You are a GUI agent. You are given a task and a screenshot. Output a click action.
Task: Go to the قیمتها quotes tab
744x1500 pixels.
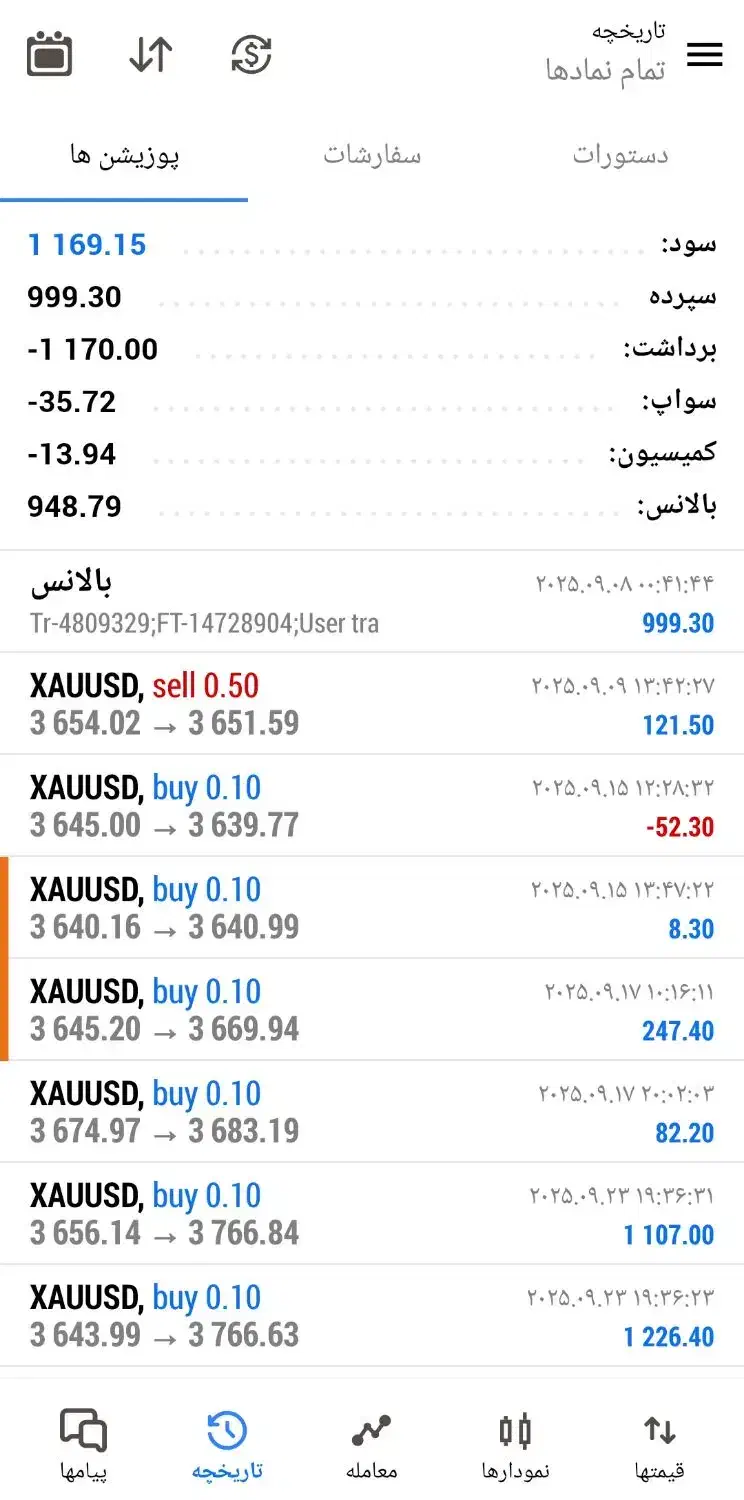point(659,1445)
